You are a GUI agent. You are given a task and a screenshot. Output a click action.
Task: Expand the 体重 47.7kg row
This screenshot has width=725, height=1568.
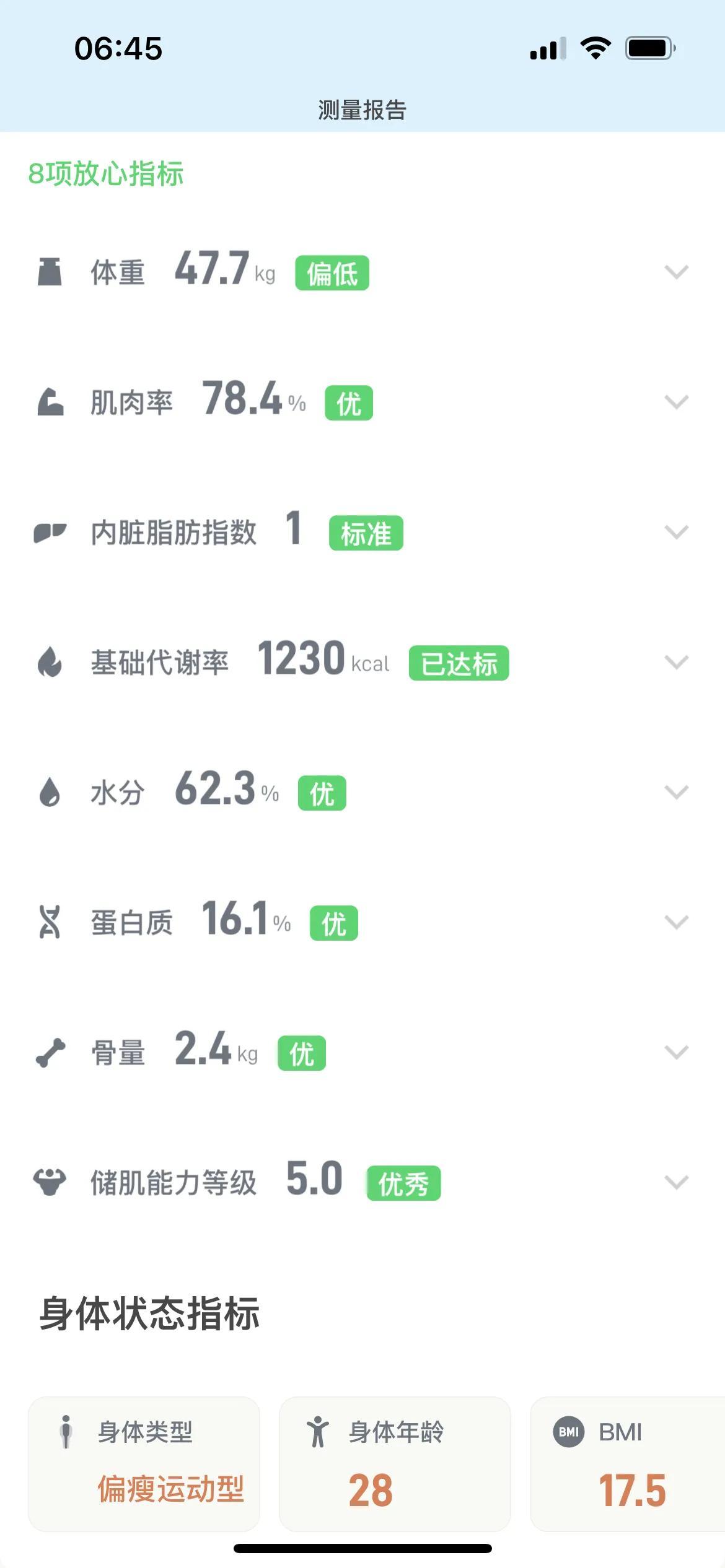pyautogui.click(x=676, y=272)
